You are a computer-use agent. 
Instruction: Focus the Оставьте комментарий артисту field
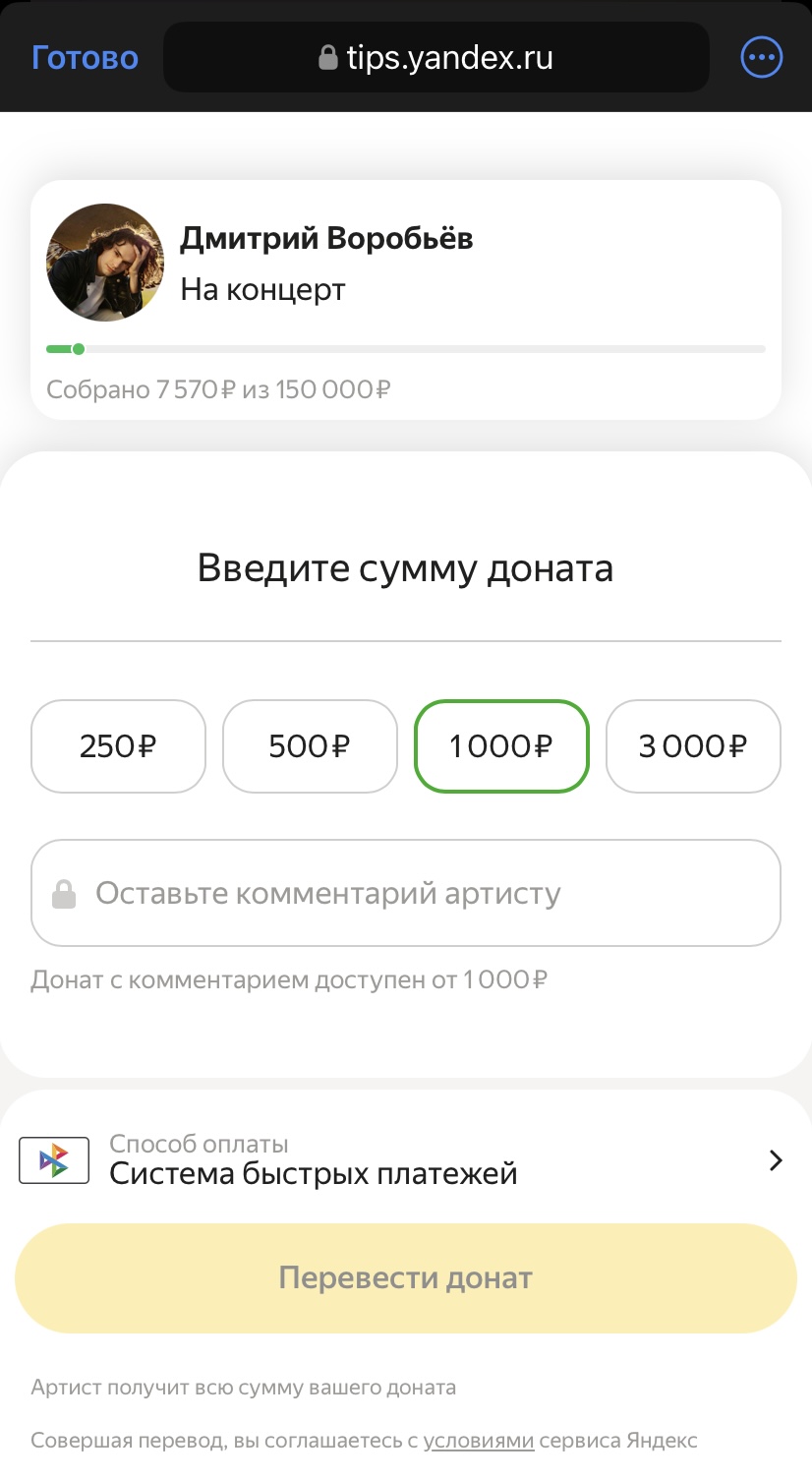click(406, 893)
